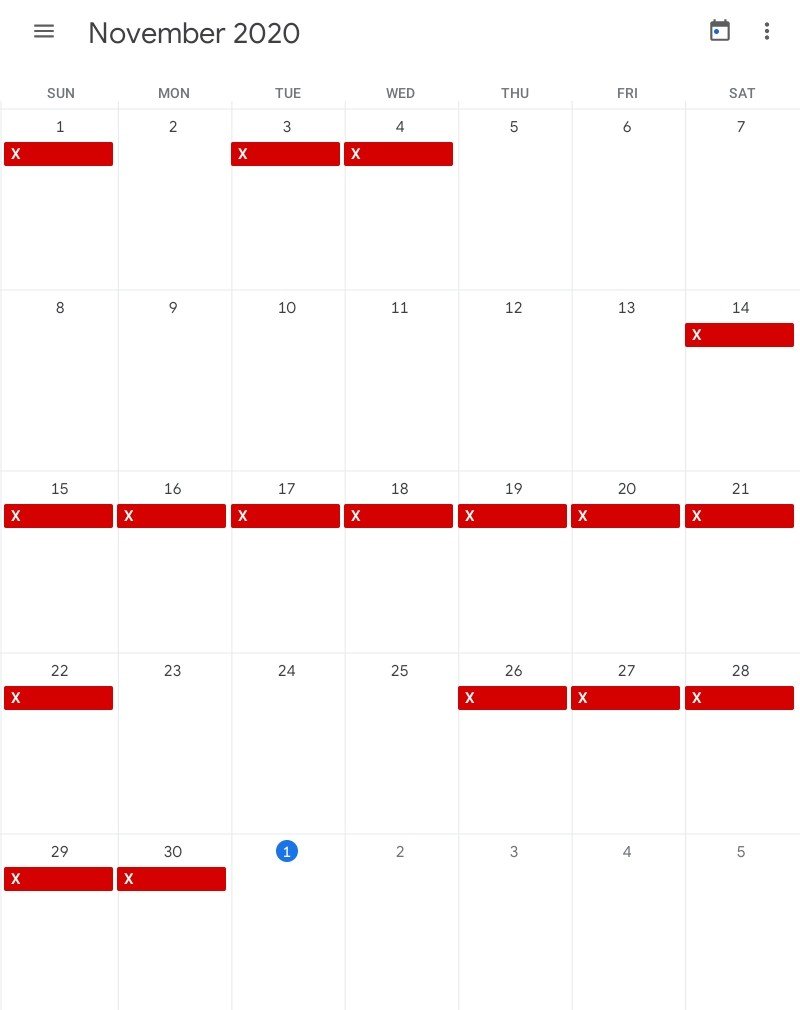Open the hamburger navigation drawer
Screen dimensions: 800x1010
coord(44,31)
